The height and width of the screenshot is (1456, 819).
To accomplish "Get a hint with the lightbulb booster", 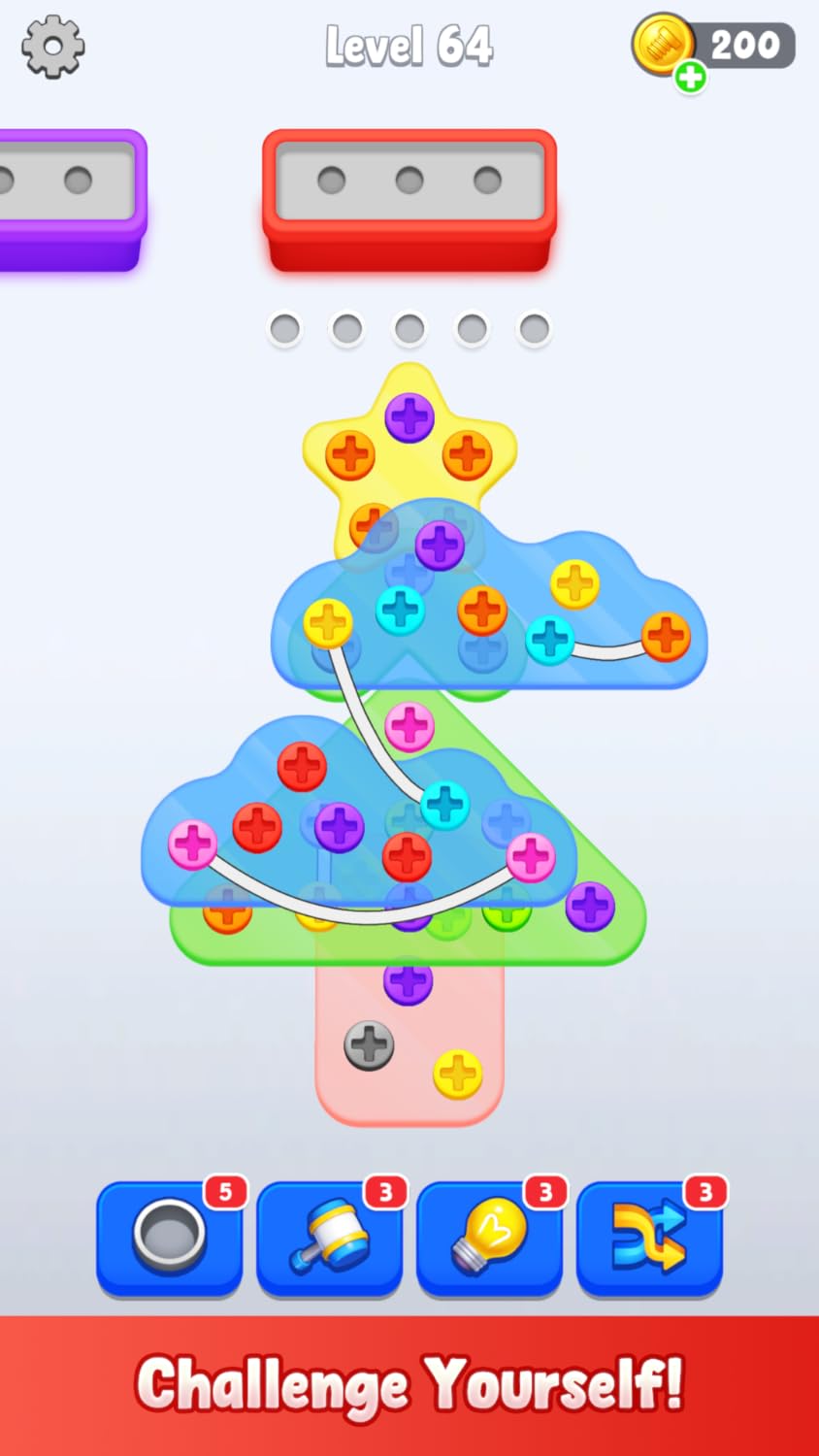I will pyautogui.click(x=489, y=1238).
